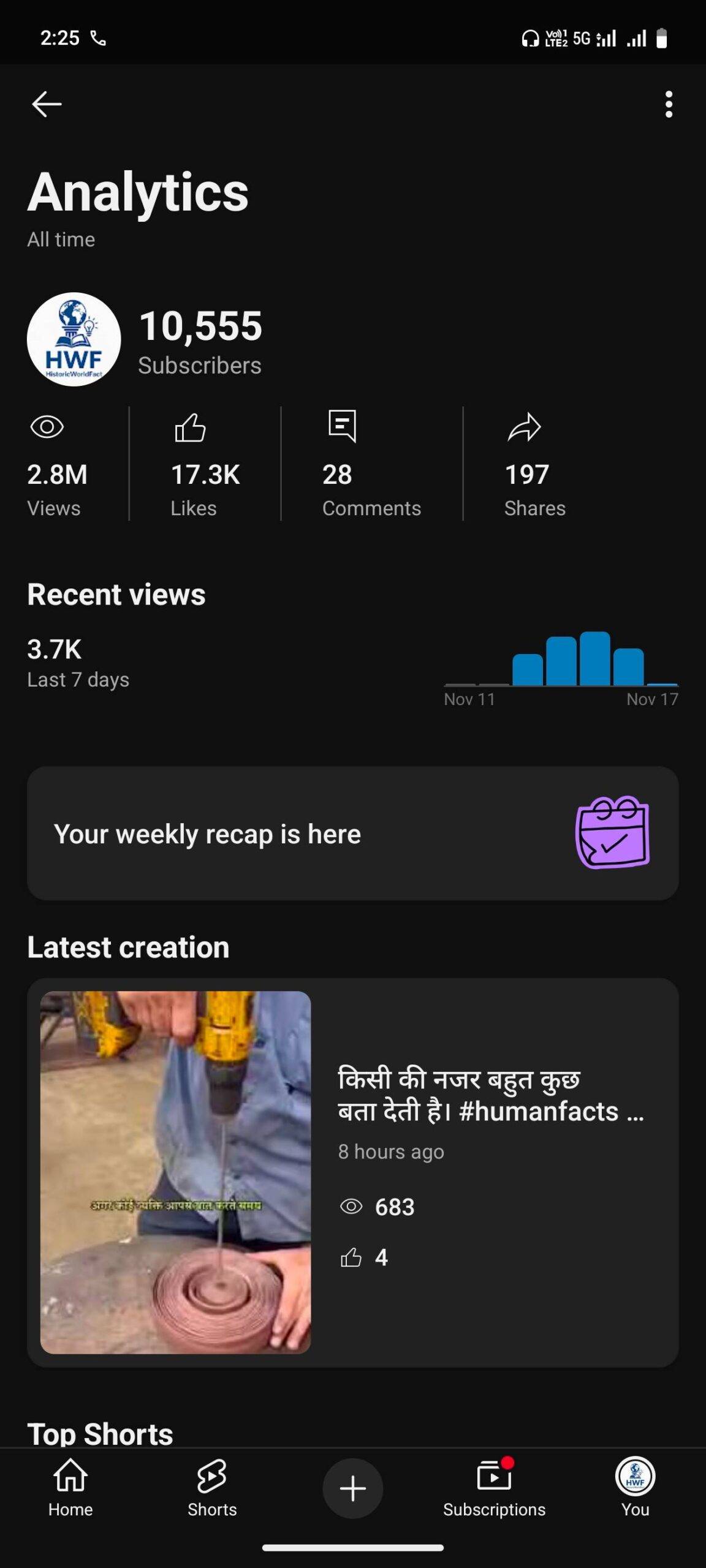Image resolution: width=706 pixels, height=1568 pixels.
Task: Tap the plus create button
Action: pos(352,1488)
